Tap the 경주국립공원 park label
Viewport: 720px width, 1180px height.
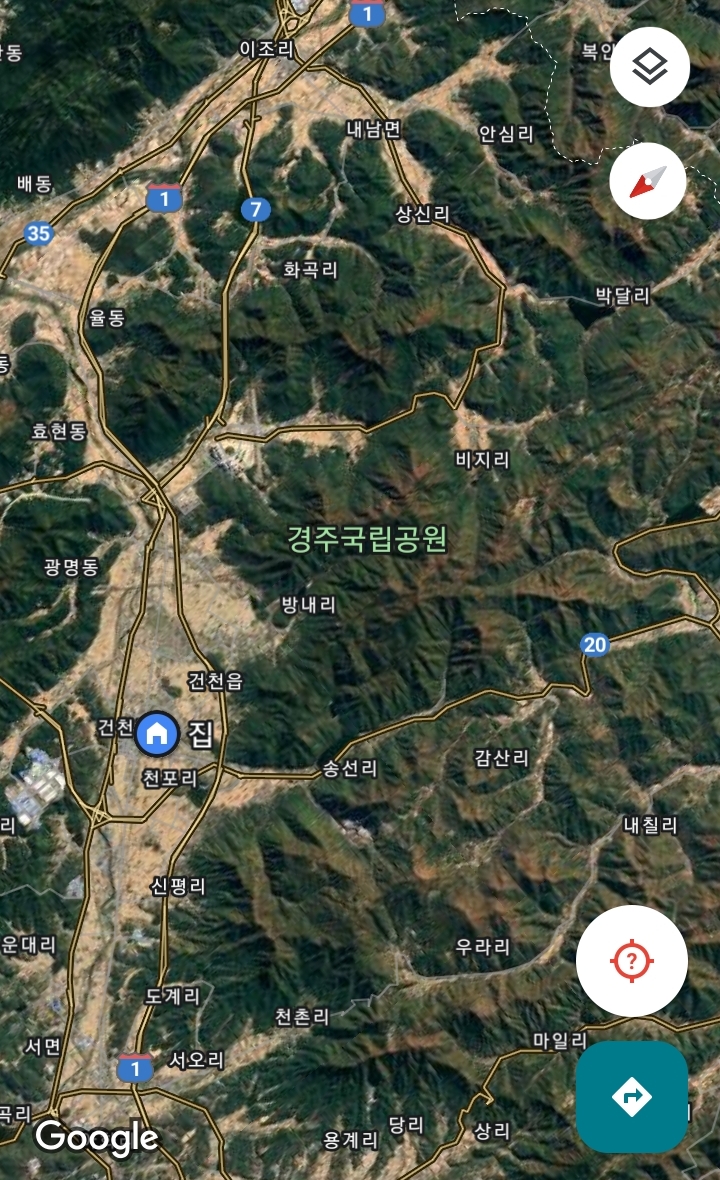368,539
